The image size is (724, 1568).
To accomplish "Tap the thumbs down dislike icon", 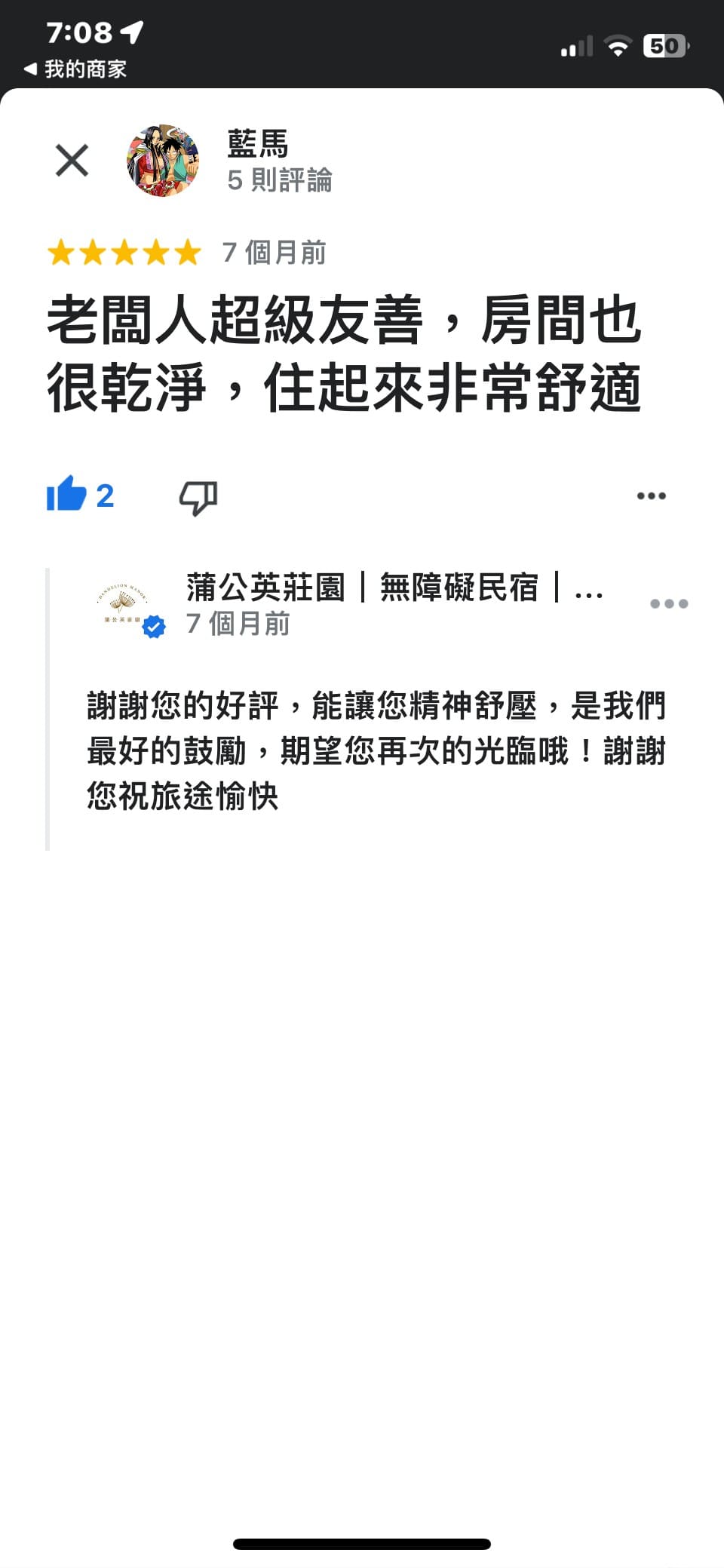I will (198, 496).
